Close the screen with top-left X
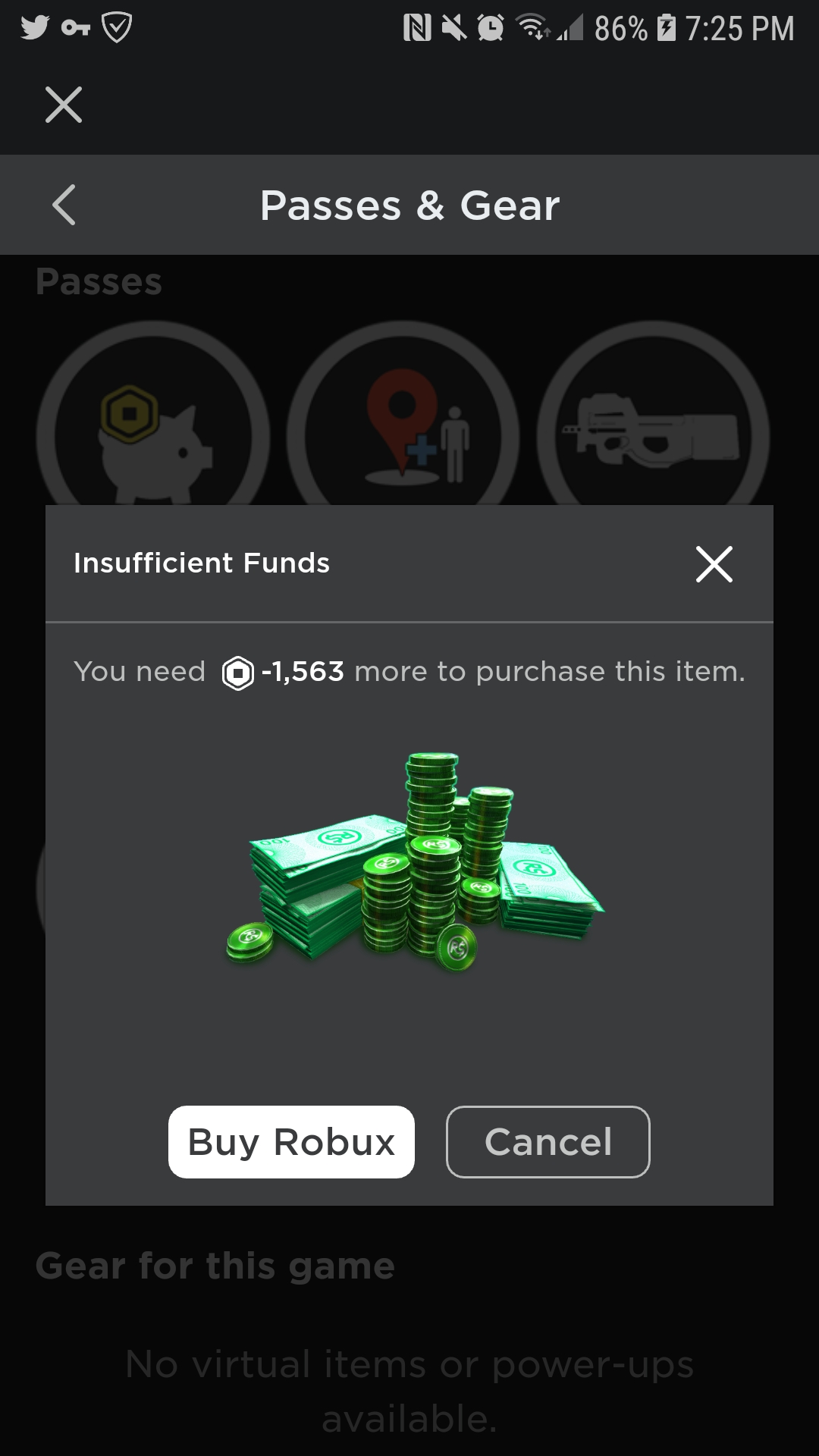This screenshot has width=819, height=1456. (63, 105)
